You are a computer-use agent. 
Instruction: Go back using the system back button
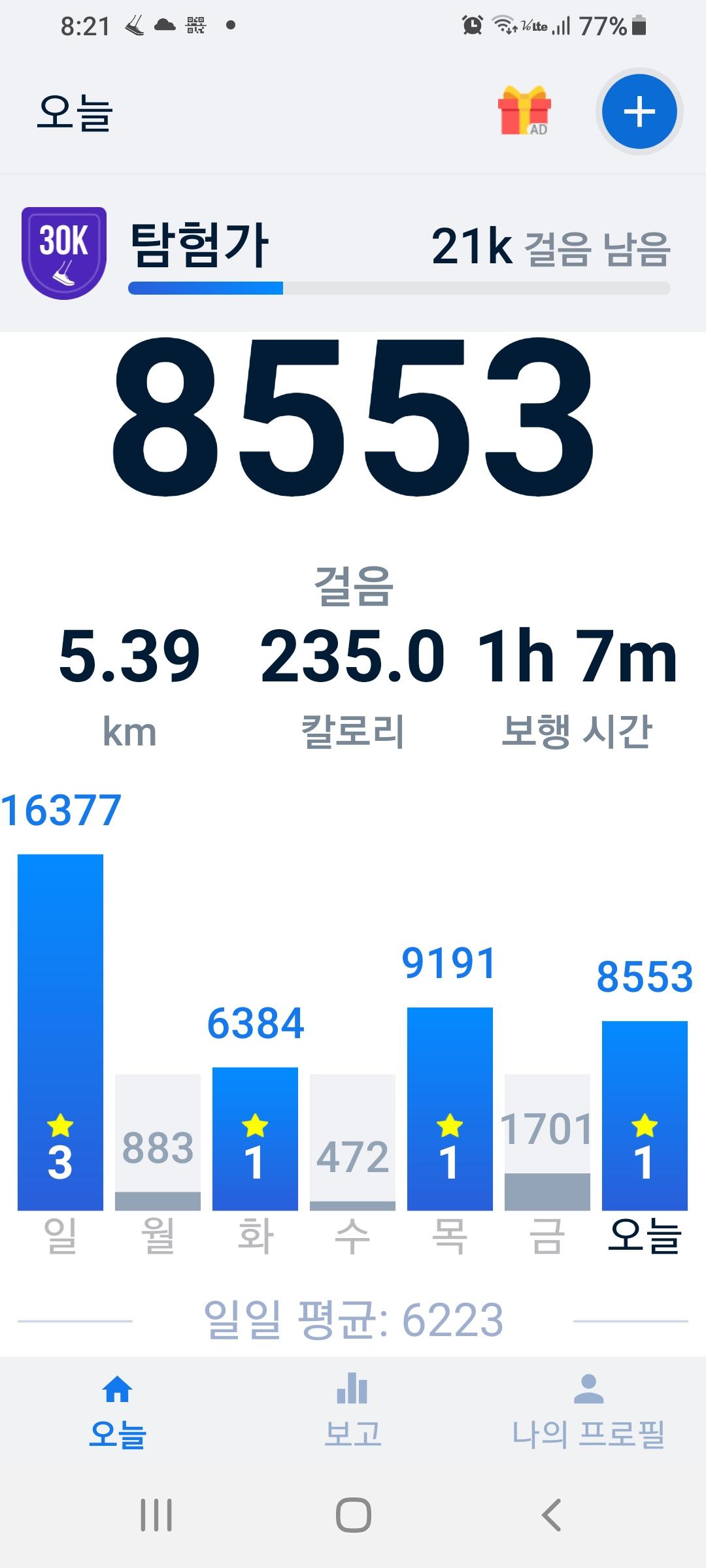551,1514
